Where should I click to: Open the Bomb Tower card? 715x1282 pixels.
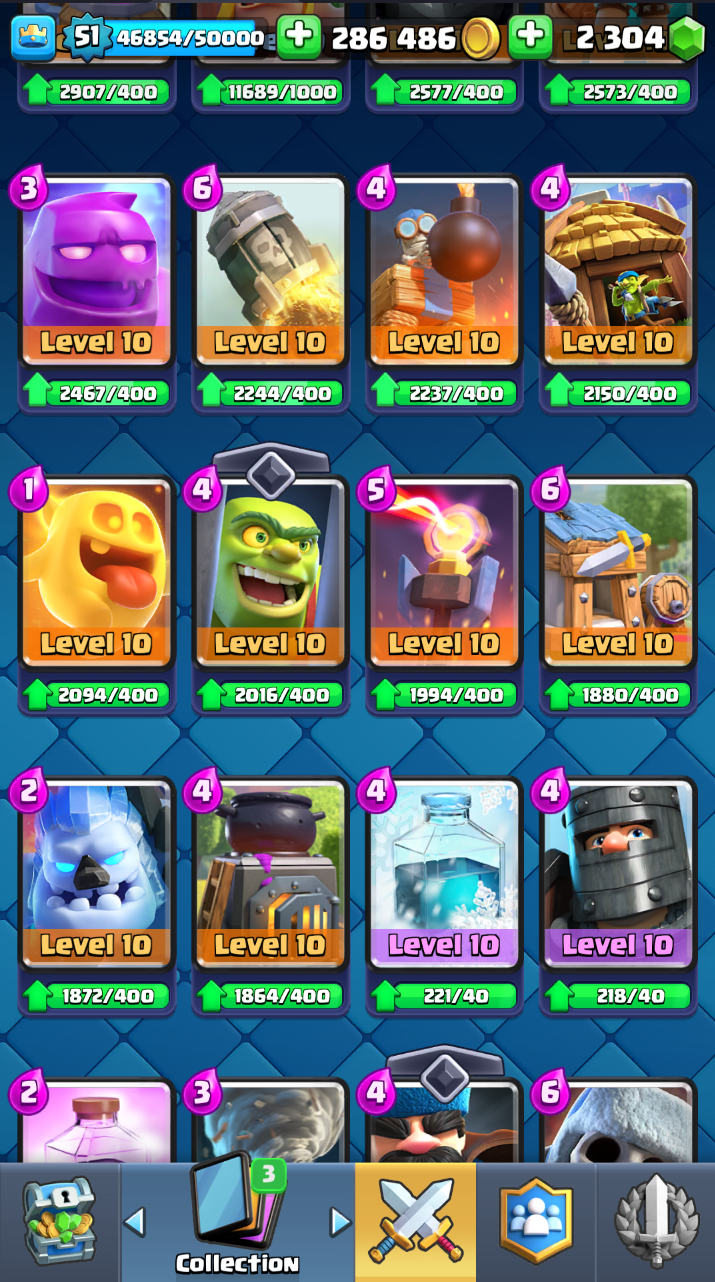tap(444, 272)
